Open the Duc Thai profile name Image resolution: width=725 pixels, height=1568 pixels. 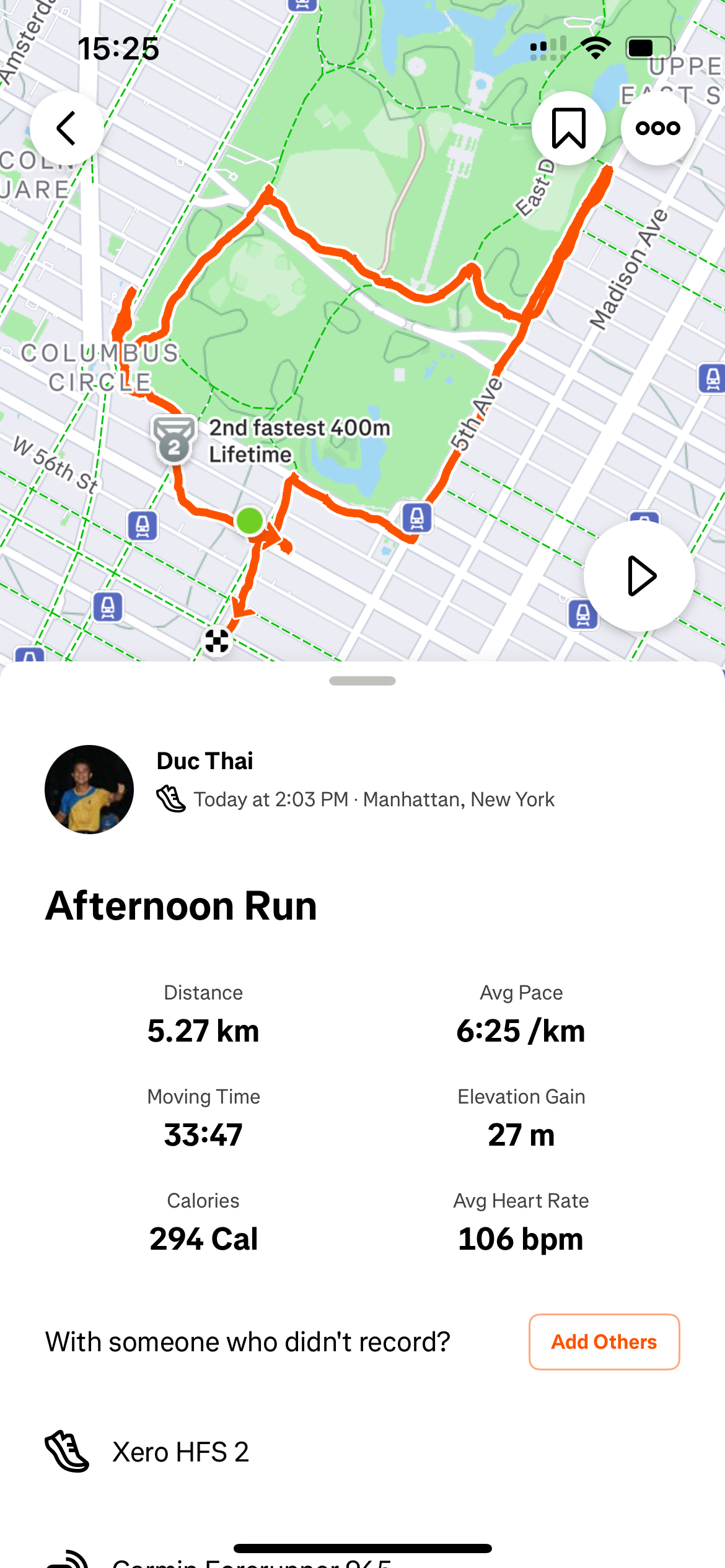(204, 761)
